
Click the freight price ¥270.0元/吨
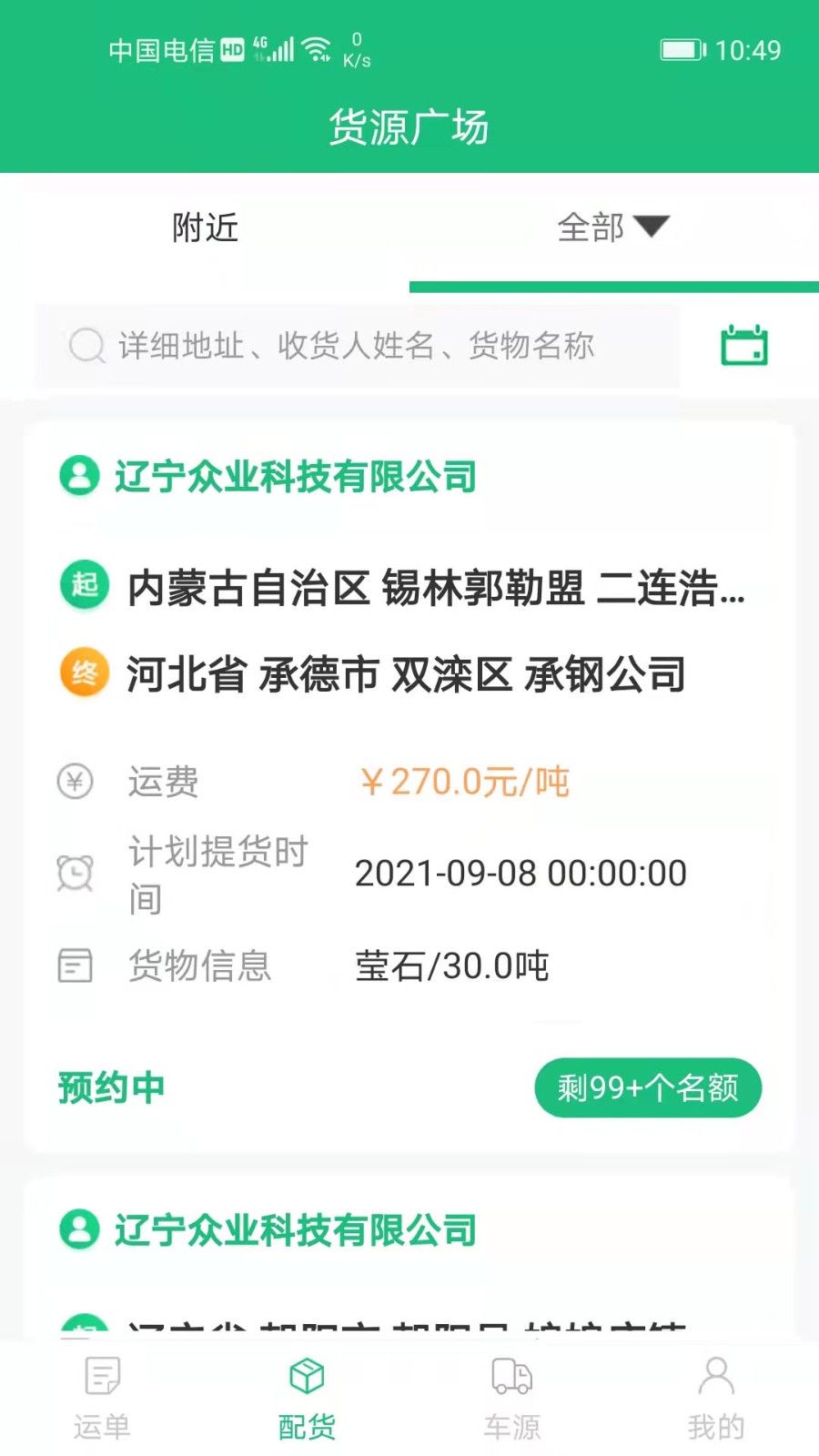[464, 782]
